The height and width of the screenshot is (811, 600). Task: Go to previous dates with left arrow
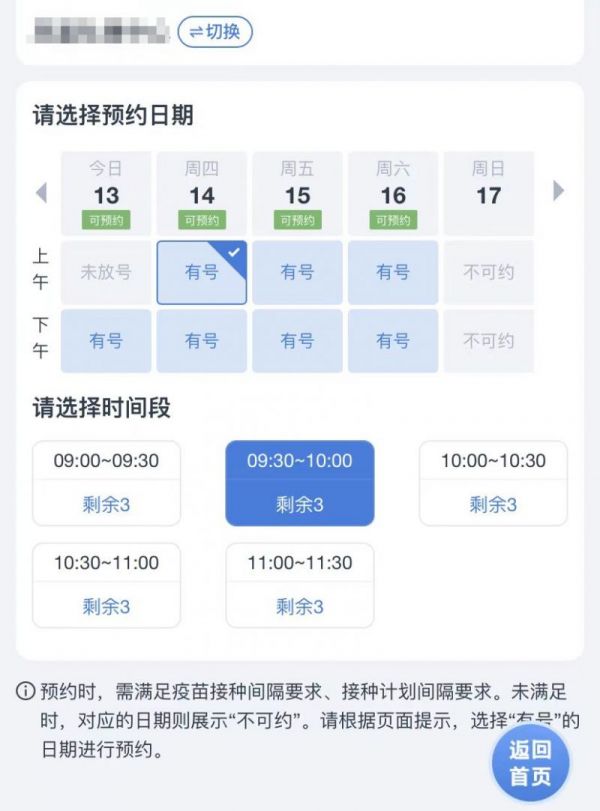coord(41,191)
